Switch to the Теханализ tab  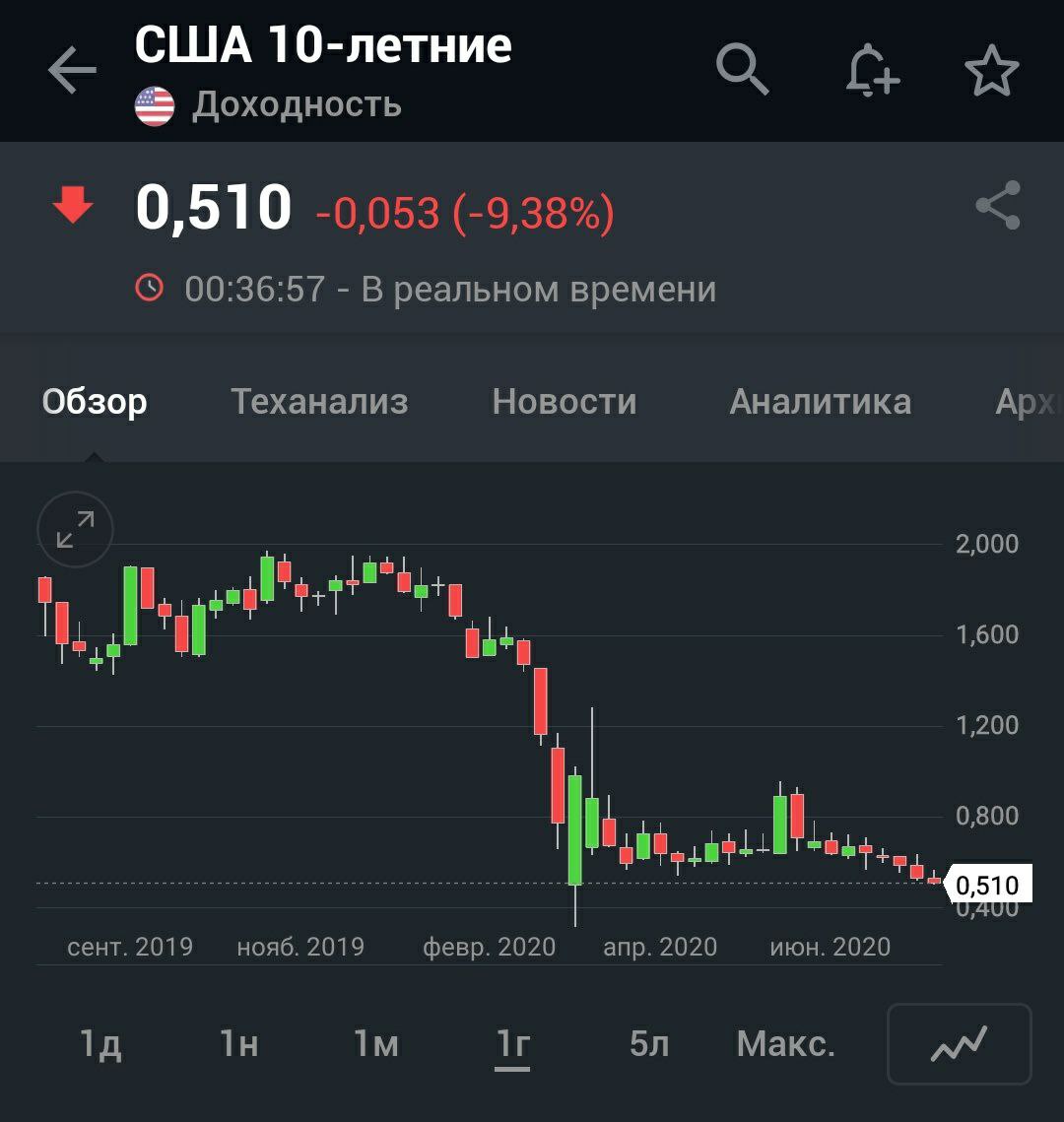coord(319,402)
